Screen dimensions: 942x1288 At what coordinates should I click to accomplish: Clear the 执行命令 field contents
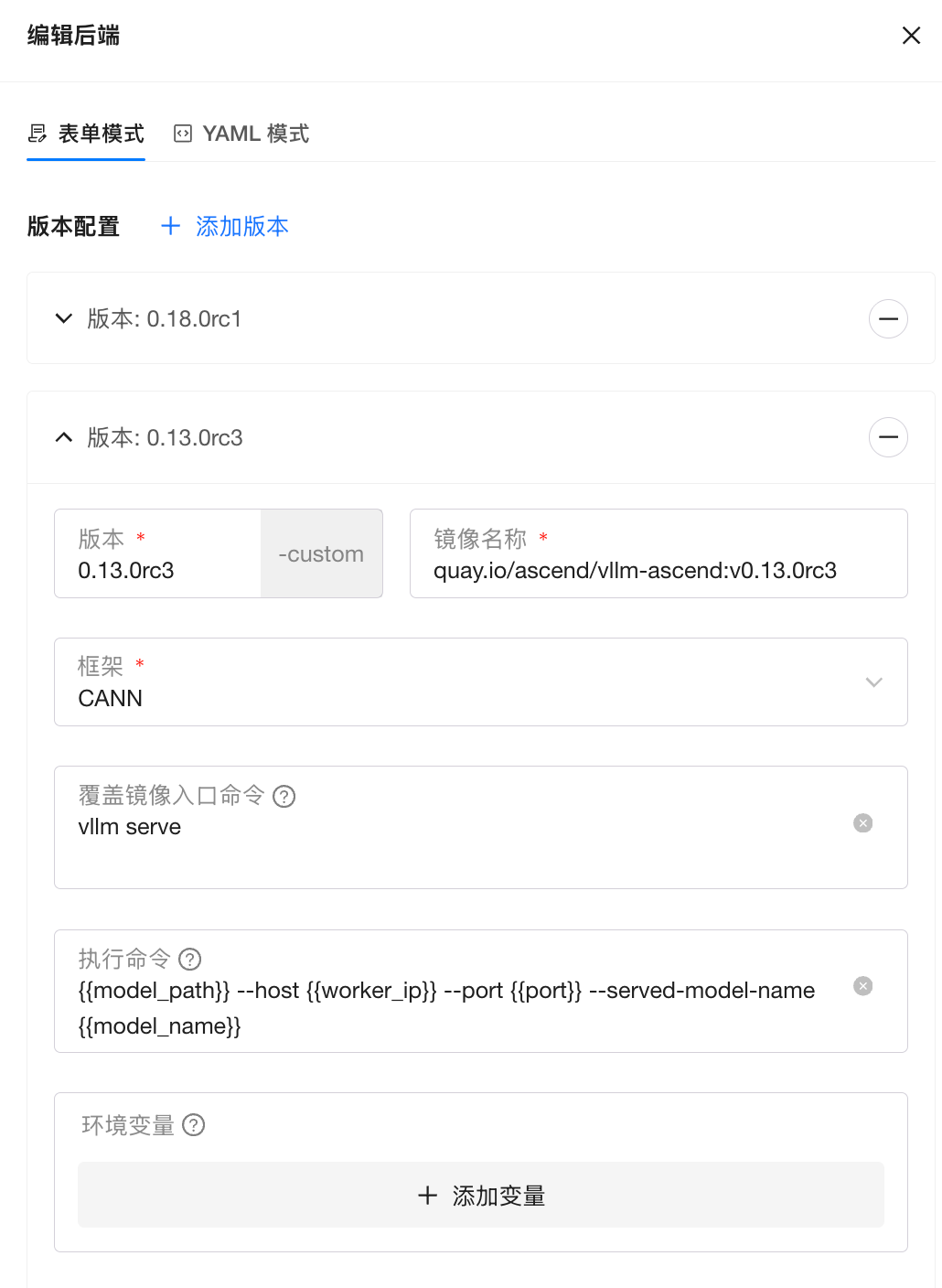[862, 986]
